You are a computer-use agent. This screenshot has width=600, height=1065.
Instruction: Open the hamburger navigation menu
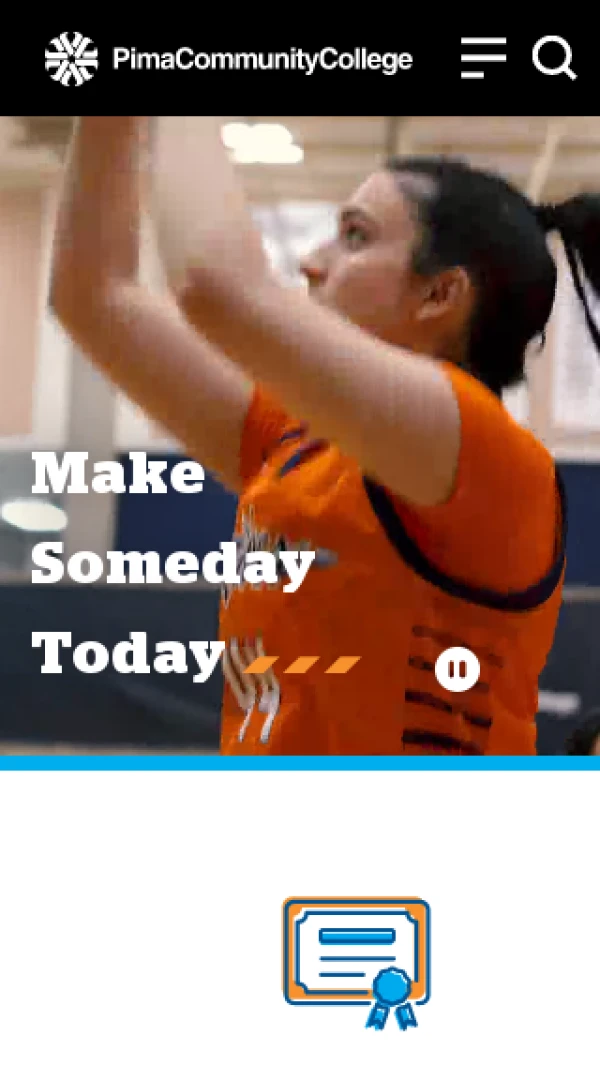point(483,58)
